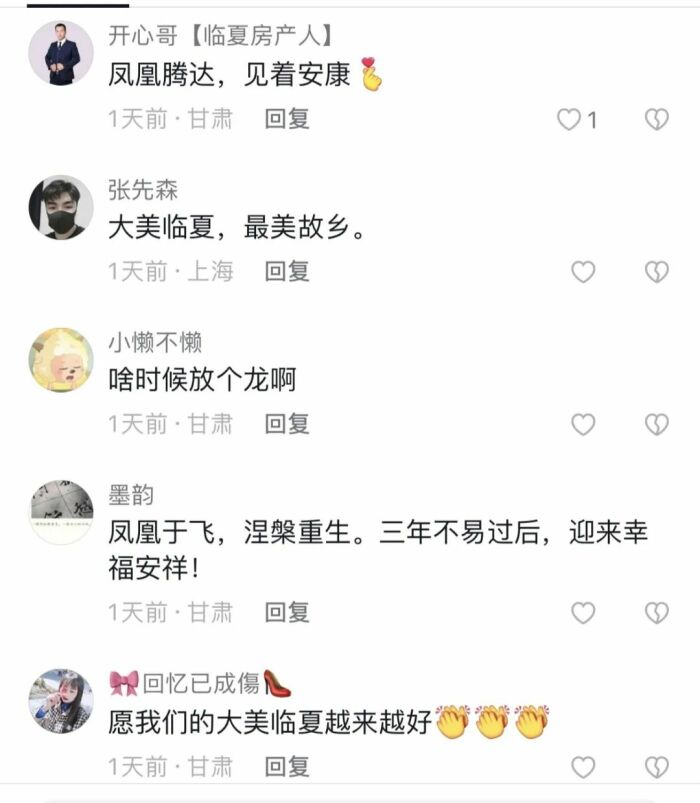This screenshot has width=700, height=803.
Task: Like 墨韵's comment
Action: point(583,613)
